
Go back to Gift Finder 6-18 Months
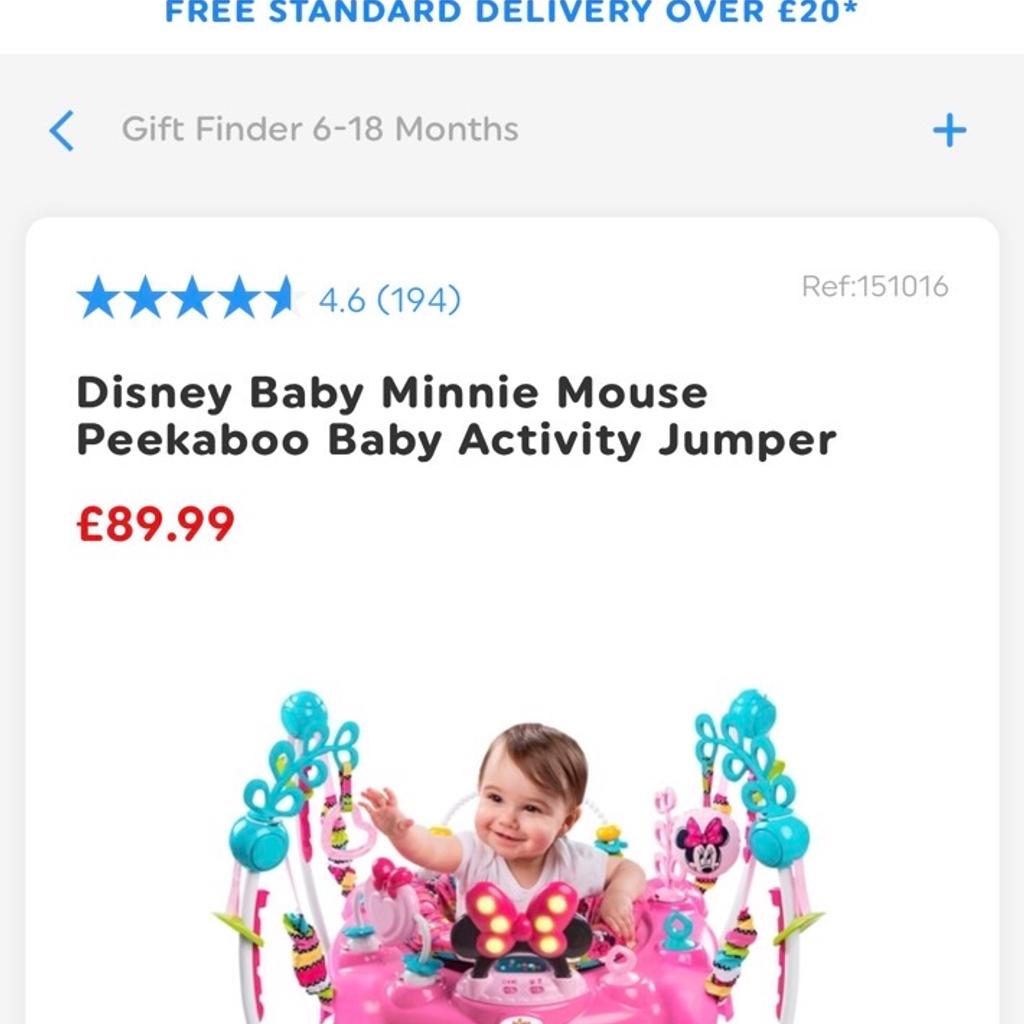[x=62, y=130]
